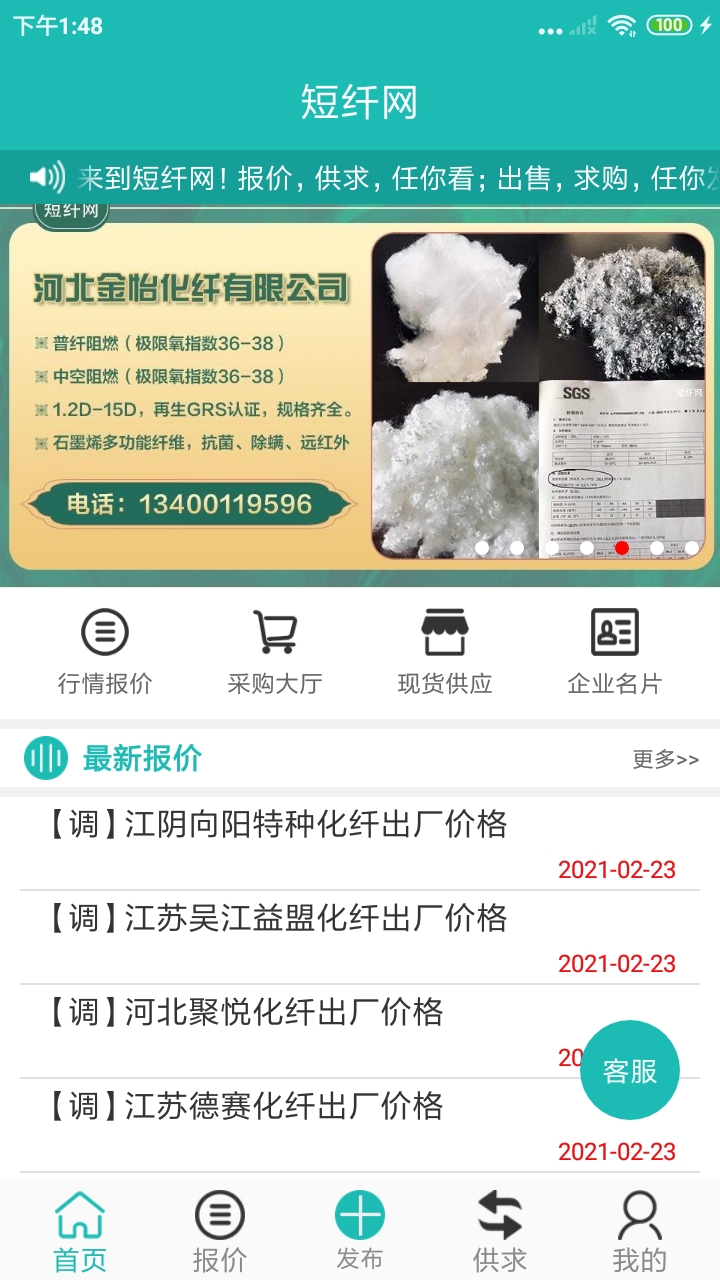Open 采购大厅 shortcut

pyautogui.click(x=275, y=652)
